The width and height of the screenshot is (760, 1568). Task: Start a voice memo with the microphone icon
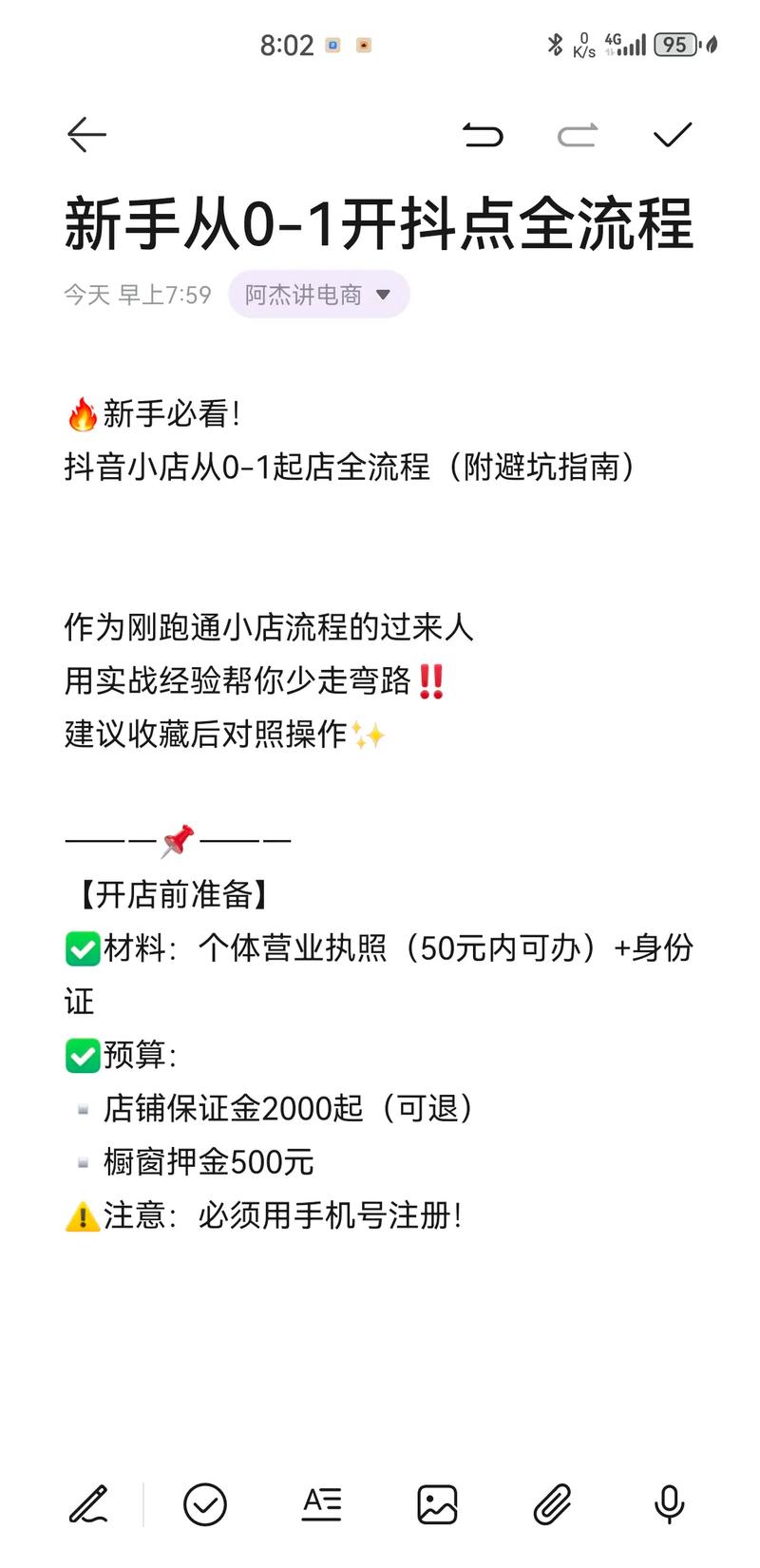coord(672,1504)
